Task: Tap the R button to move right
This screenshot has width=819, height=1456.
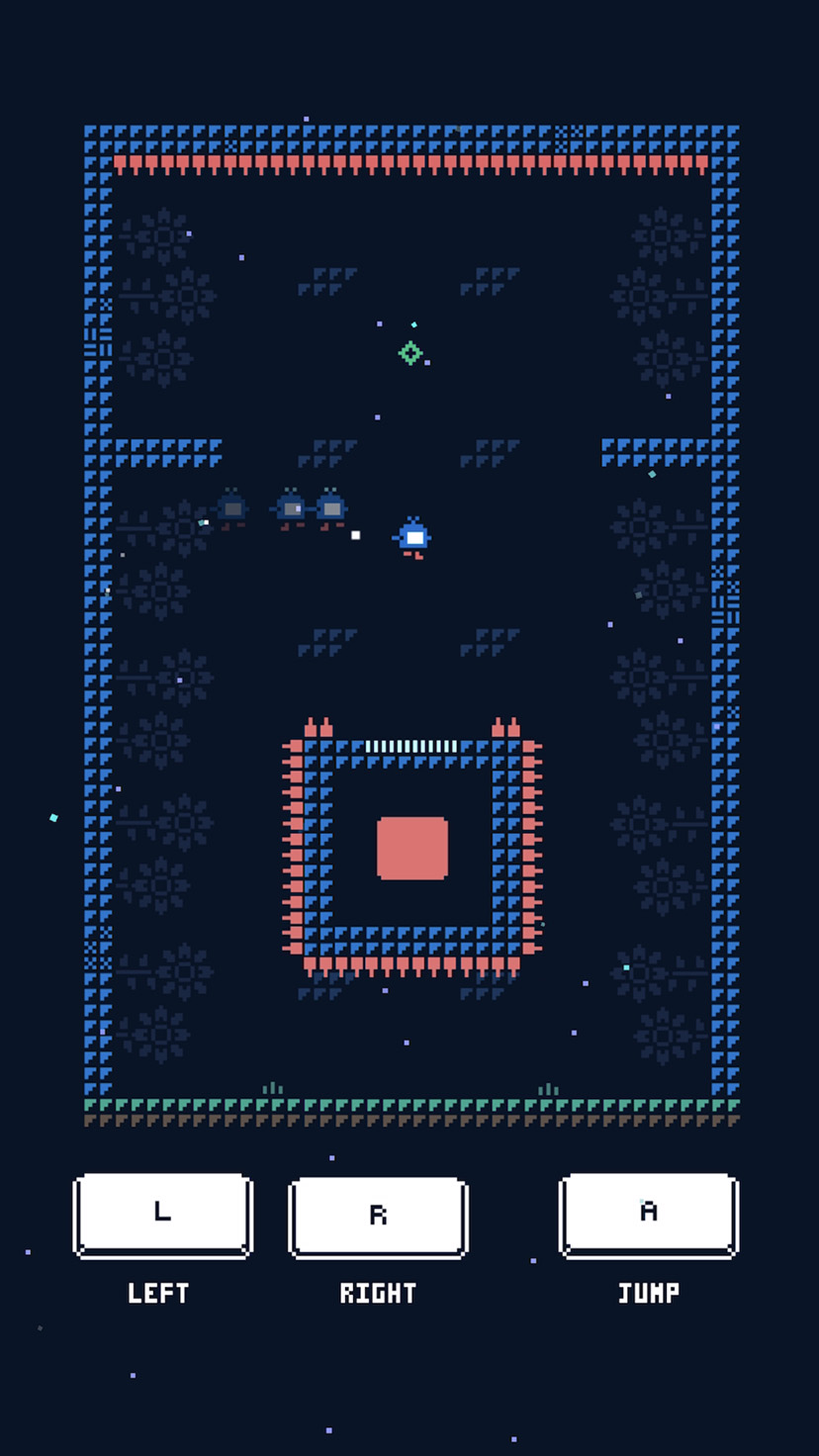Action: click(x=378, y=1217)
